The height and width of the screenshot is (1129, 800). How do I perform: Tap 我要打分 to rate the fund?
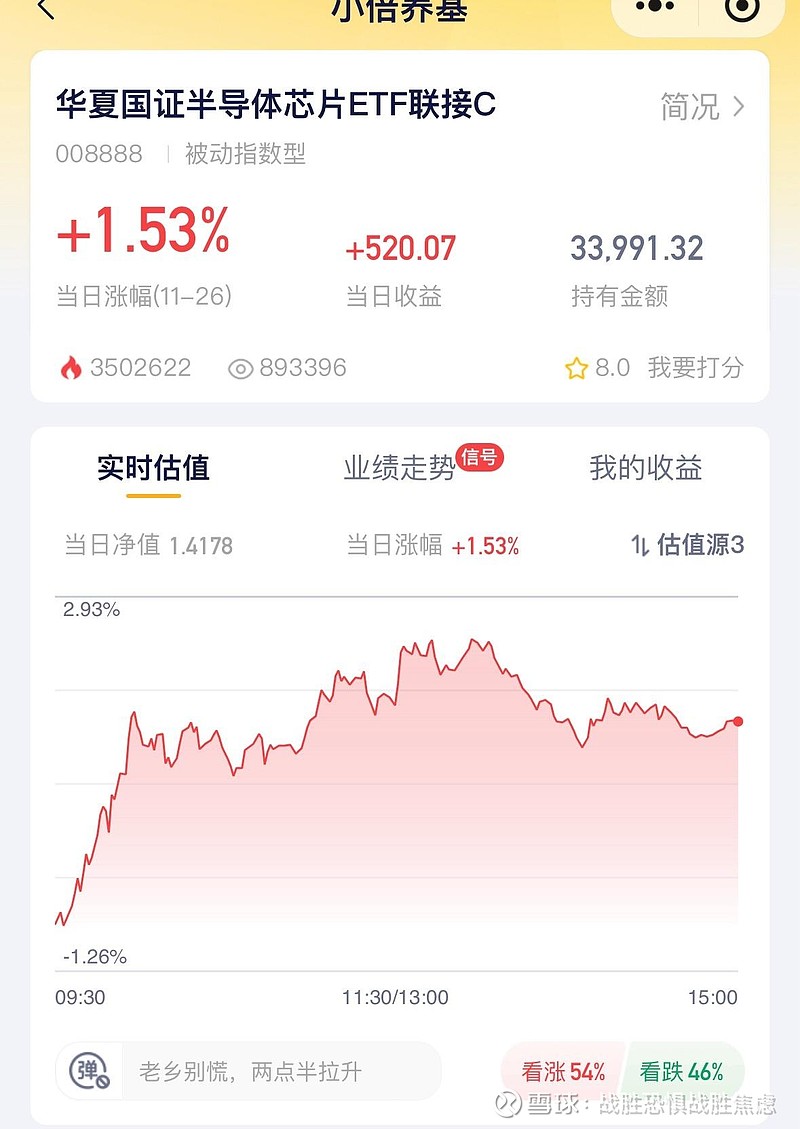pyautogui.click(x=696, y=368)
